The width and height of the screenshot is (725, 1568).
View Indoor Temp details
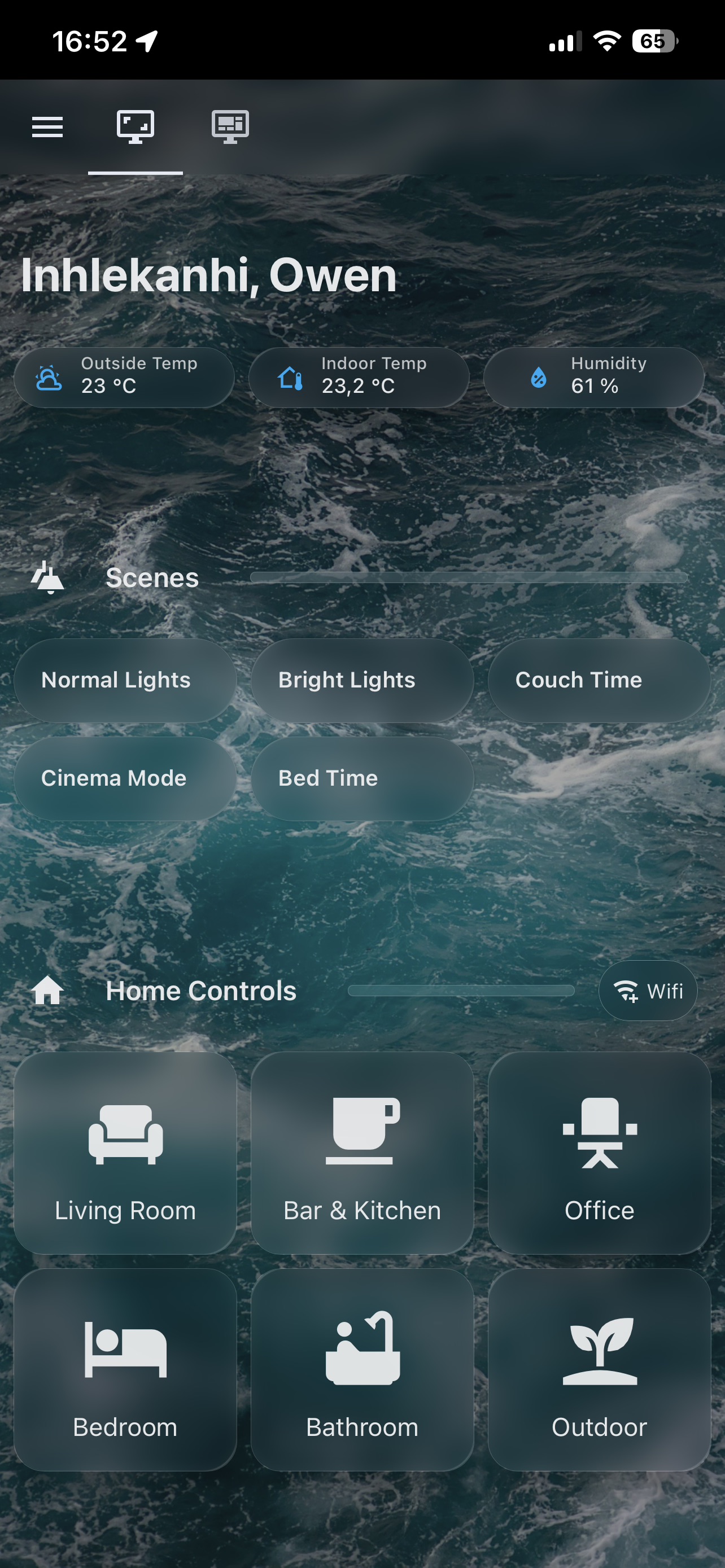(x=359, y=378)
